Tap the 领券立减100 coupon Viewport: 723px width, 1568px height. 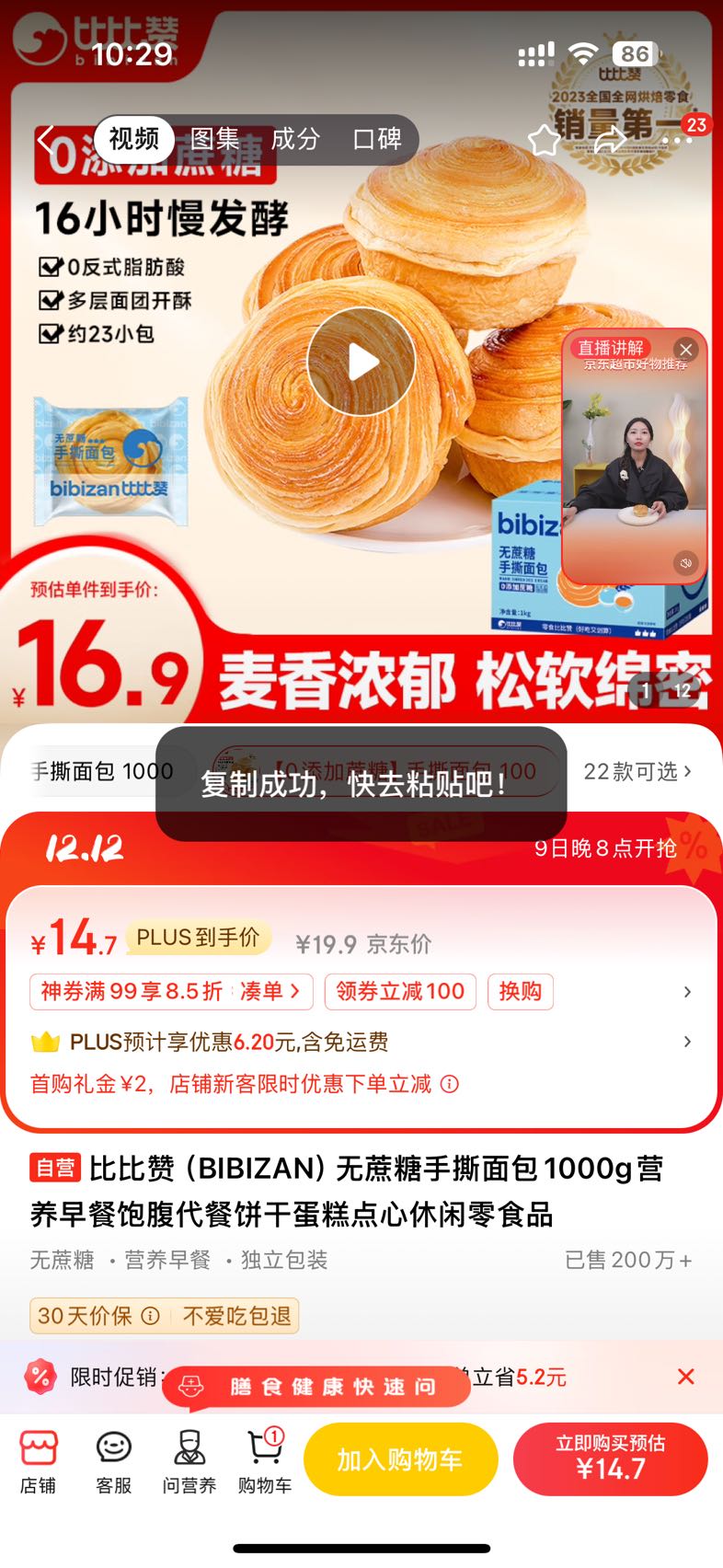[400, 991]
